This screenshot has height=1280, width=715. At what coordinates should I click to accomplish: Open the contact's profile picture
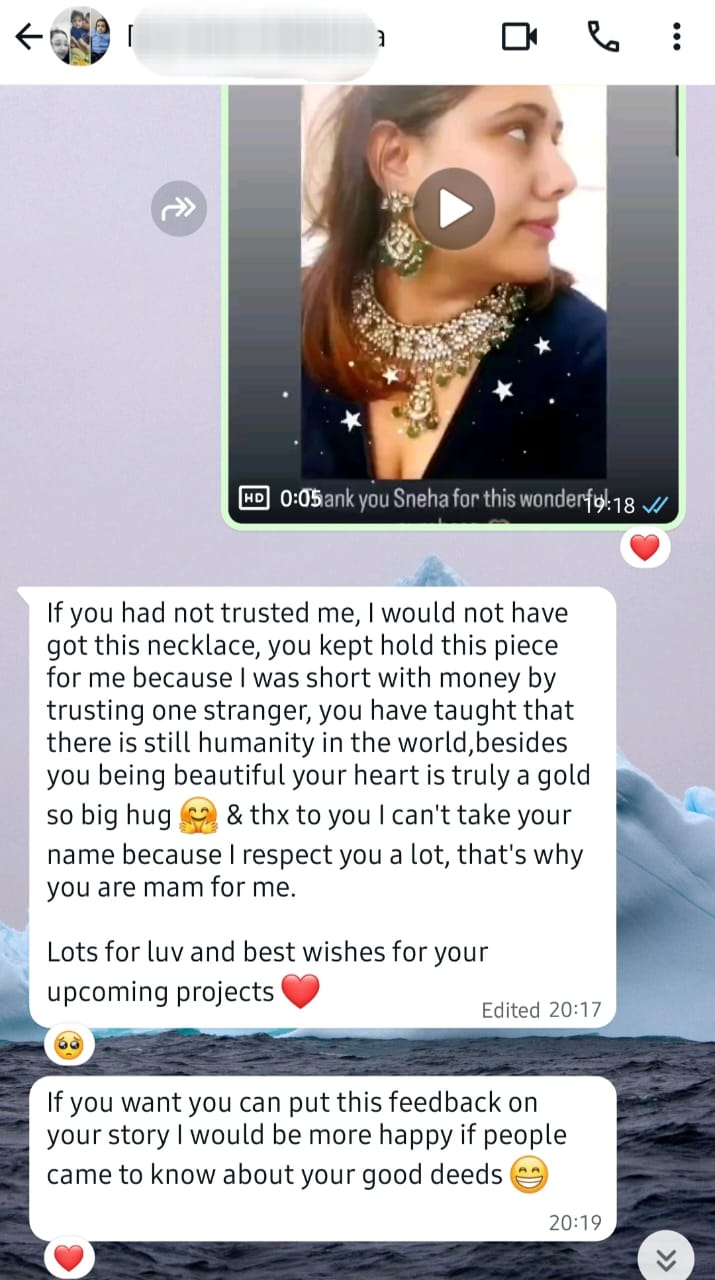81,37
